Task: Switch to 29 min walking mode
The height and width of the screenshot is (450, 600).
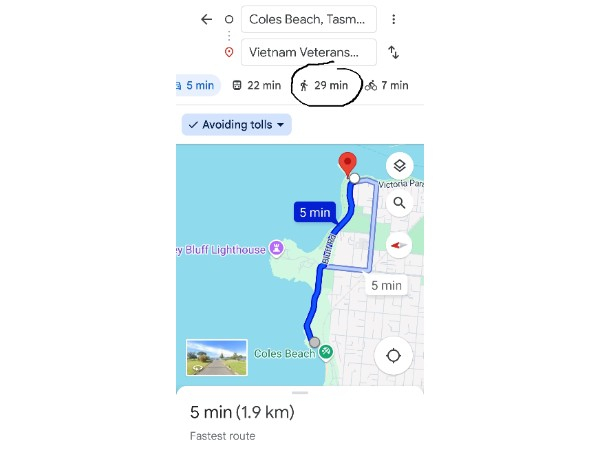Action: click(x=324, y=85)
